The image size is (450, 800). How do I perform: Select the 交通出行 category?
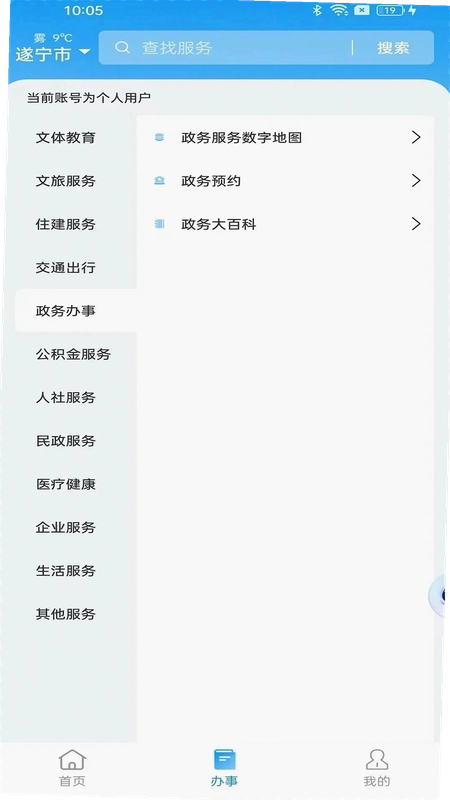tap(76, 268)
